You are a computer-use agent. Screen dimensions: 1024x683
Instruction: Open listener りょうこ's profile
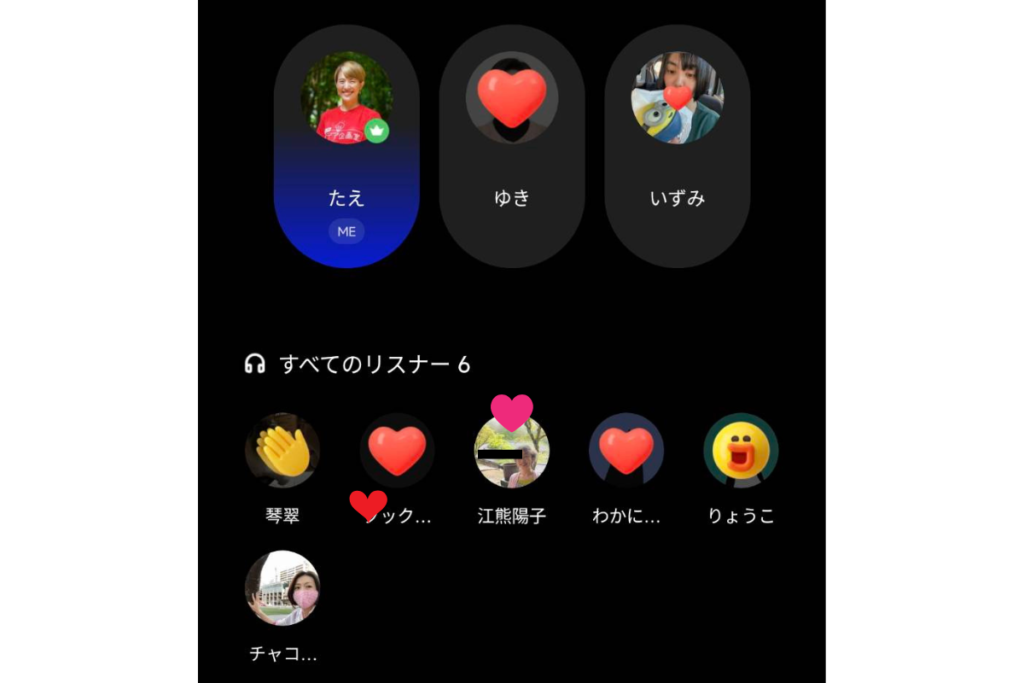741,451
